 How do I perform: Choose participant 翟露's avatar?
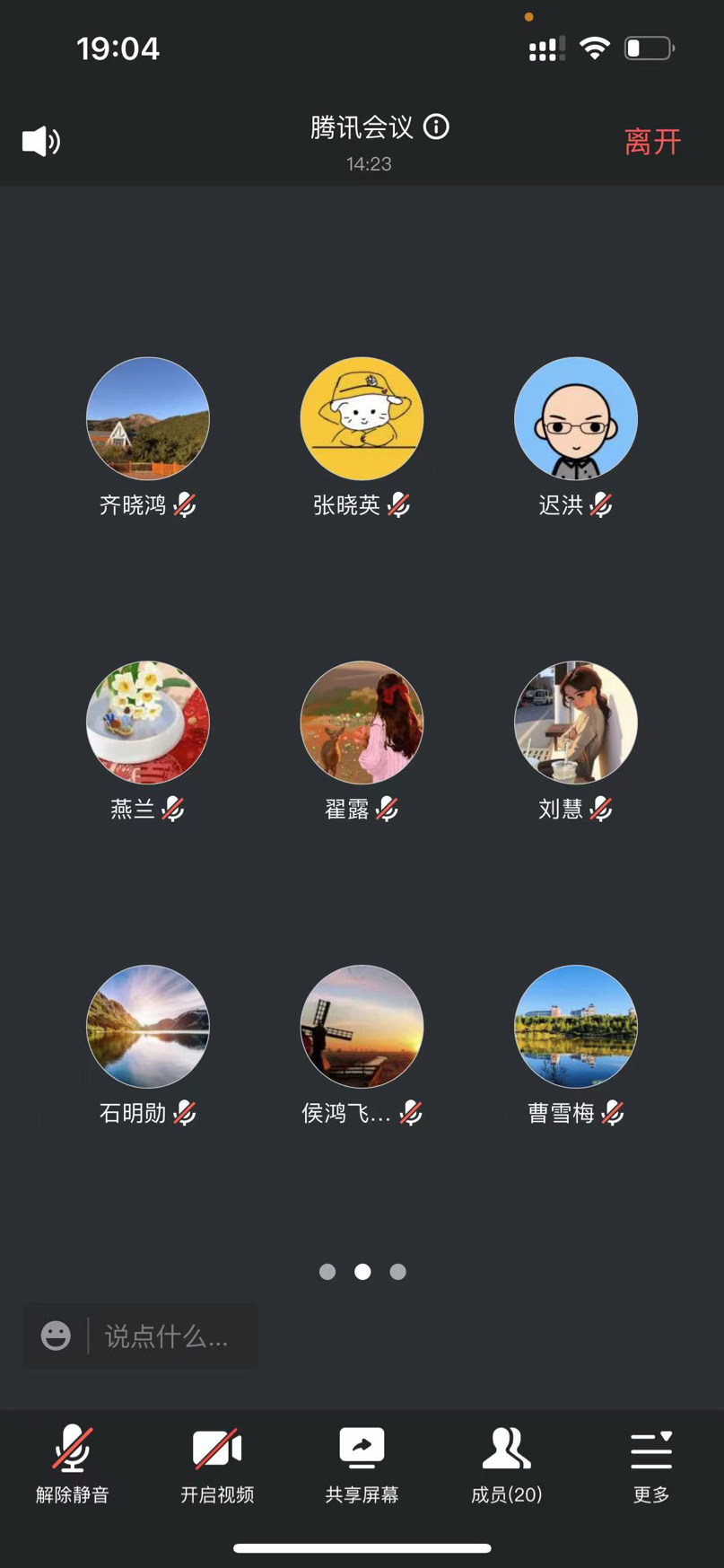pyautogui.click(x=362, y=723)
